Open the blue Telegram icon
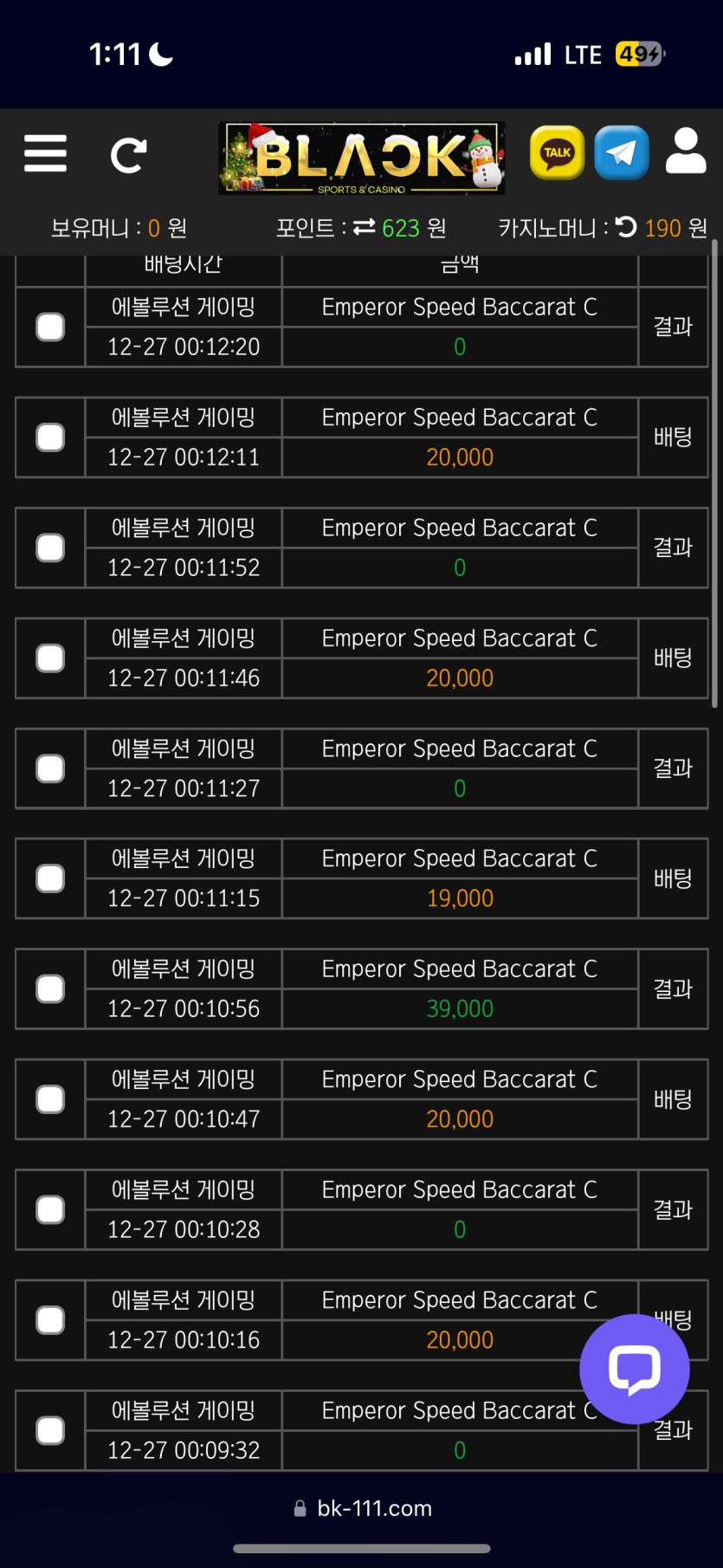This screenshot has width=723, height=1568. [x=621, y=152]
